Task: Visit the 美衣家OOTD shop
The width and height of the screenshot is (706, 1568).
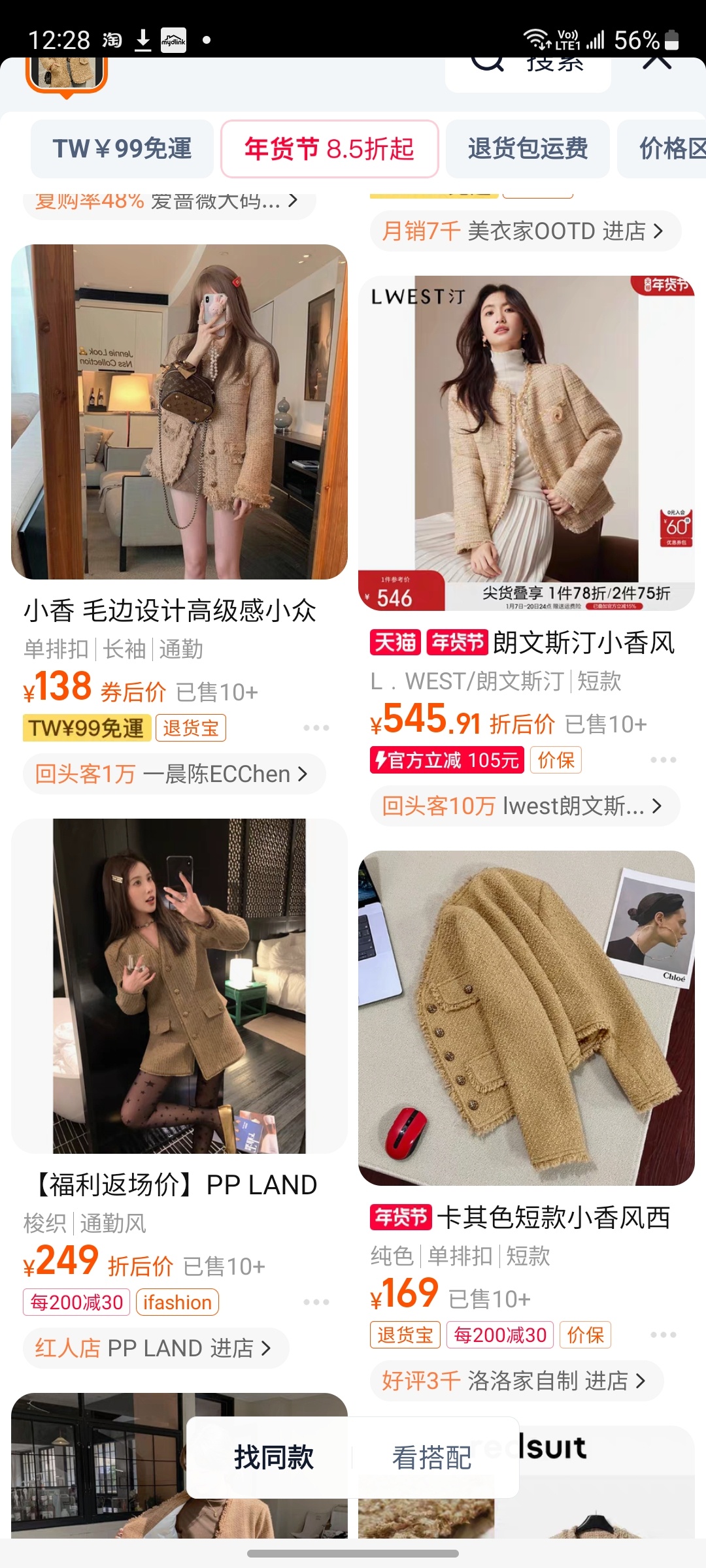Action: coord(525,231)
